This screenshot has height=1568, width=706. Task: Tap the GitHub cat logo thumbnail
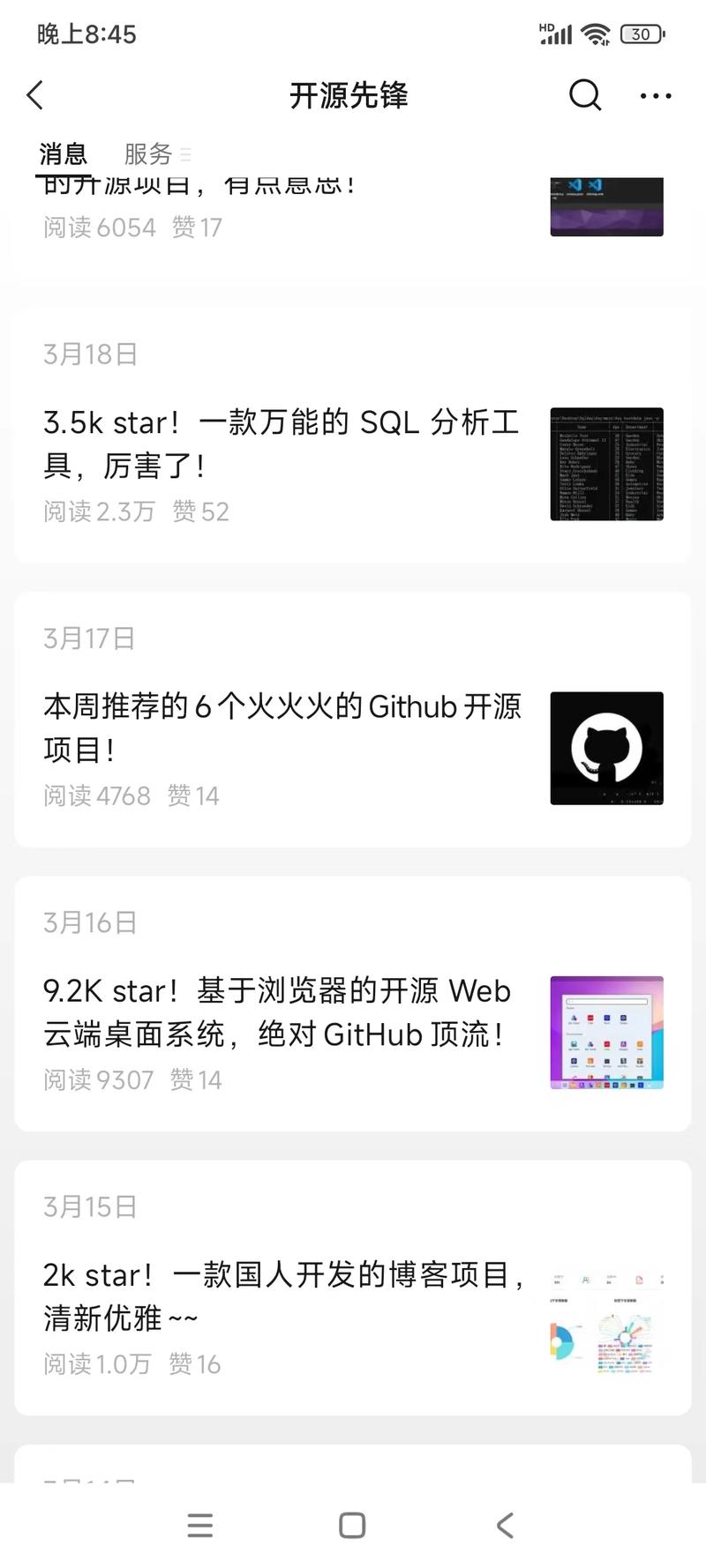pyautogui.click(x=606, y=748)
